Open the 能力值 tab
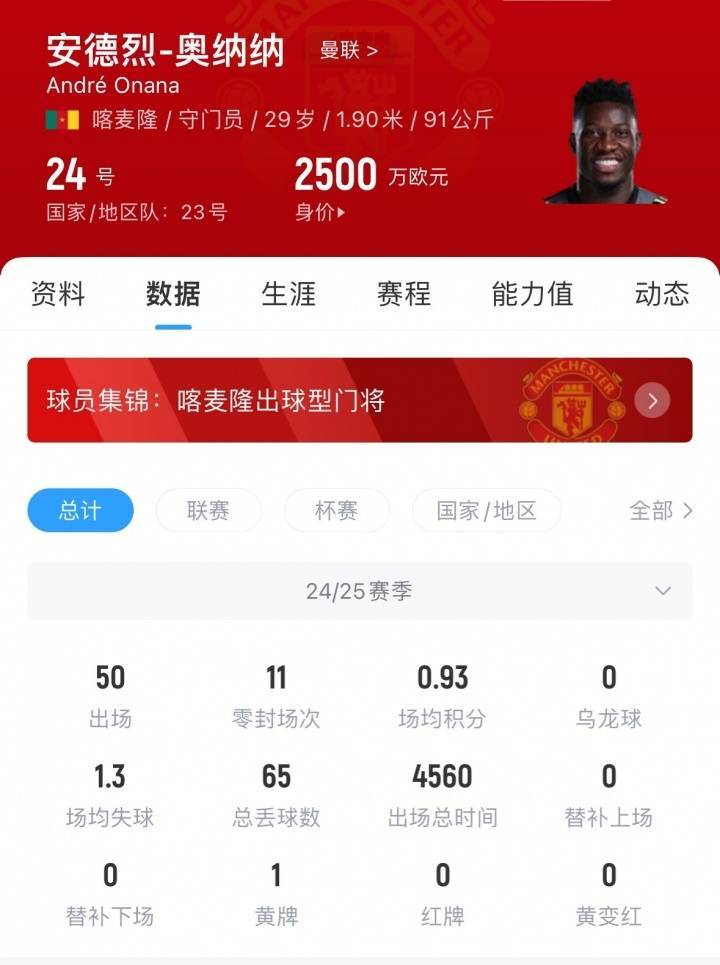 [530, 294]
